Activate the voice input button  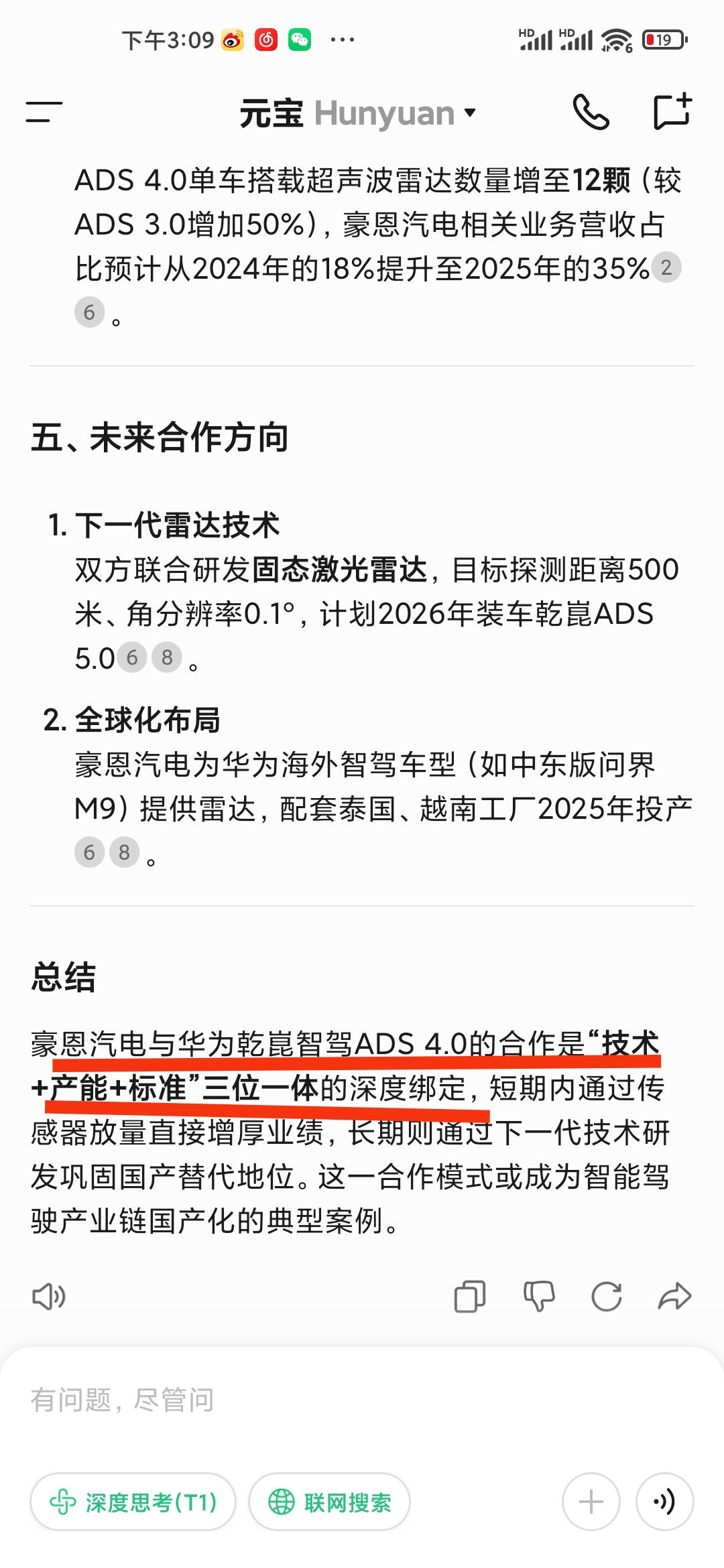tap(664, 1502)
